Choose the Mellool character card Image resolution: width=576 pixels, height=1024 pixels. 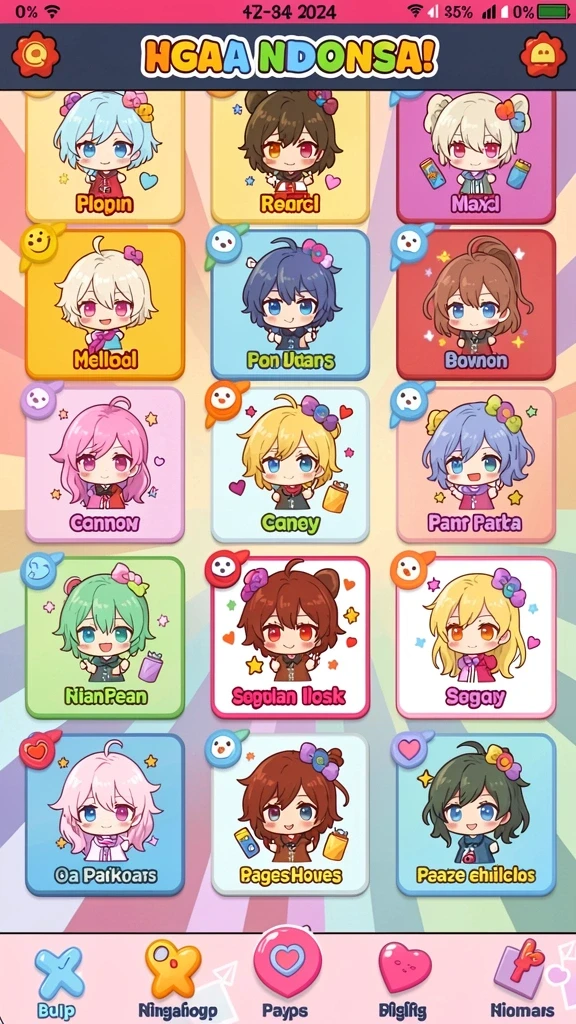(x=104, y=304)
